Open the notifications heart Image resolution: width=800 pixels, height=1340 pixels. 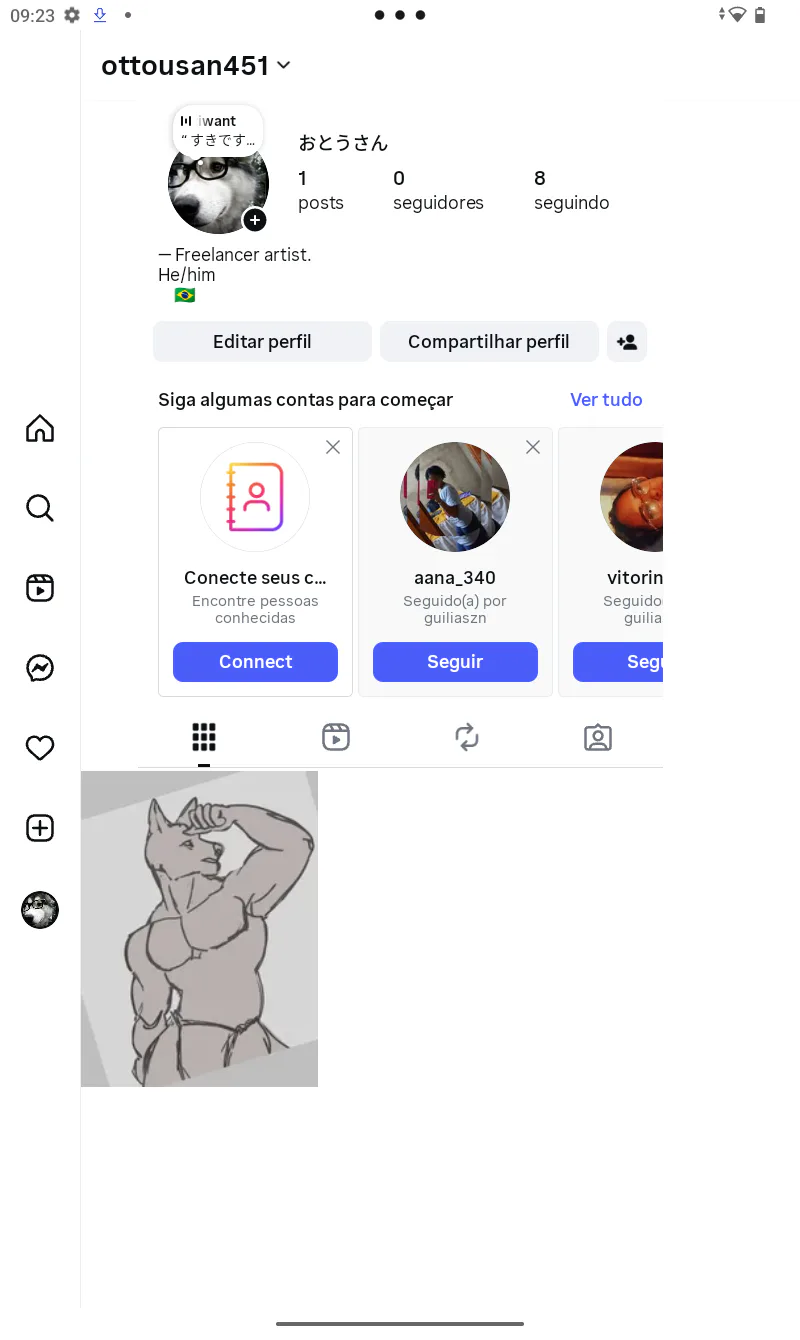[40, 748]
